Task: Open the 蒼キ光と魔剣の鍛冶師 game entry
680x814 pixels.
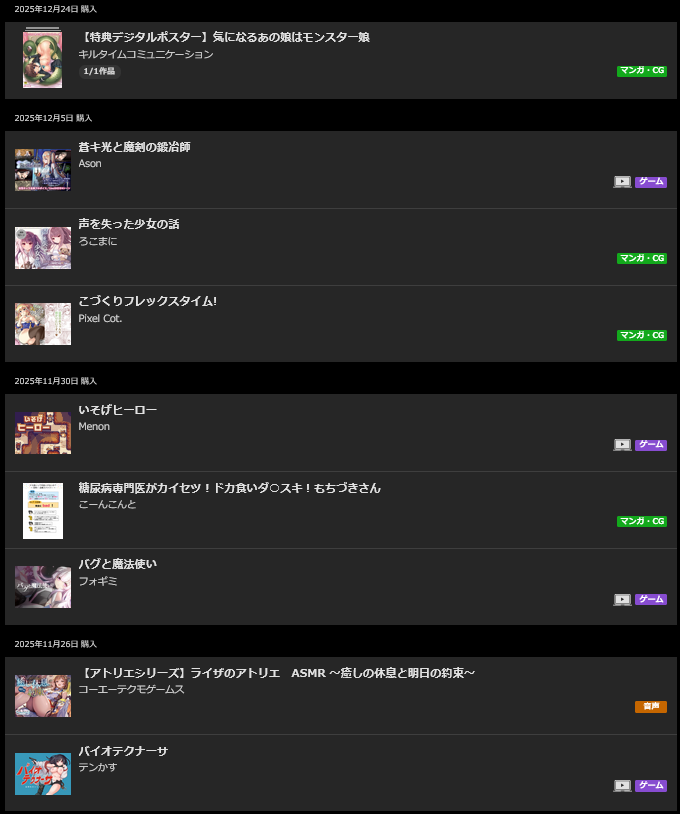Action: [134, 147]
